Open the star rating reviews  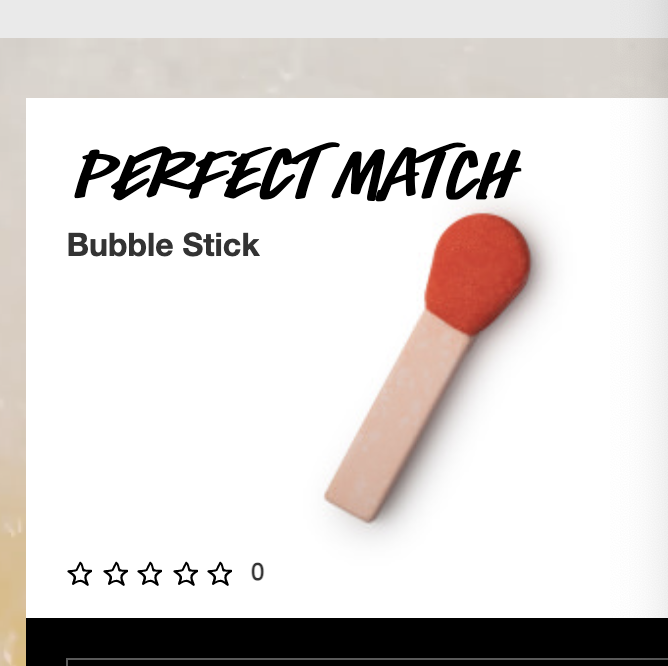(150, 574)
